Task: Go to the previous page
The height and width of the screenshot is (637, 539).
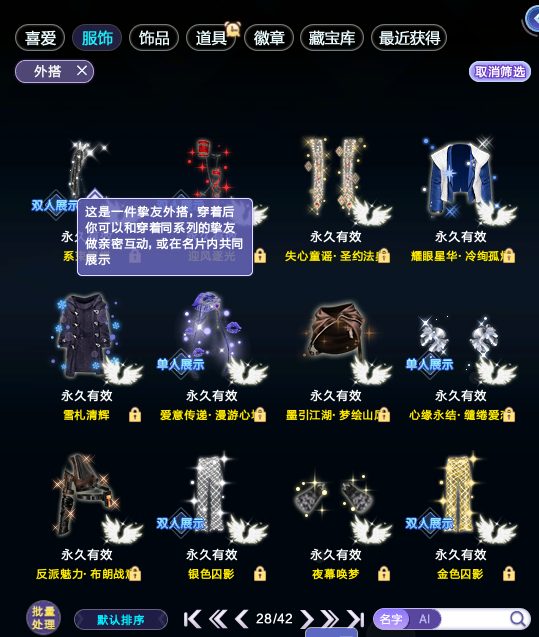Action: point(242,619)
